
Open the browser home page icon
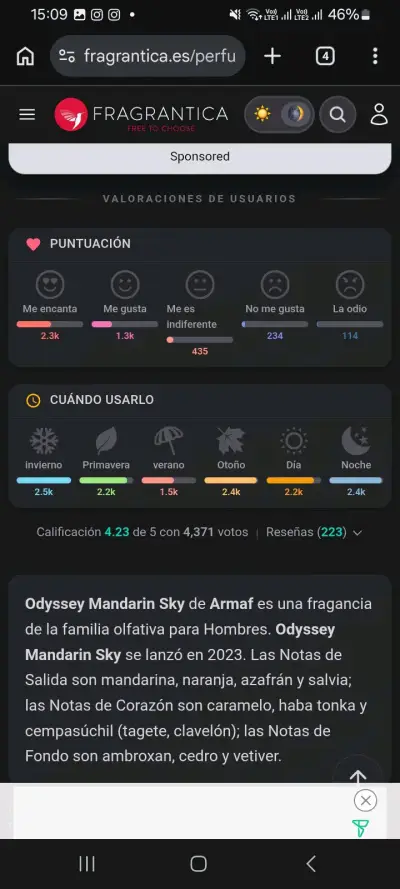(x=25, y=56)
